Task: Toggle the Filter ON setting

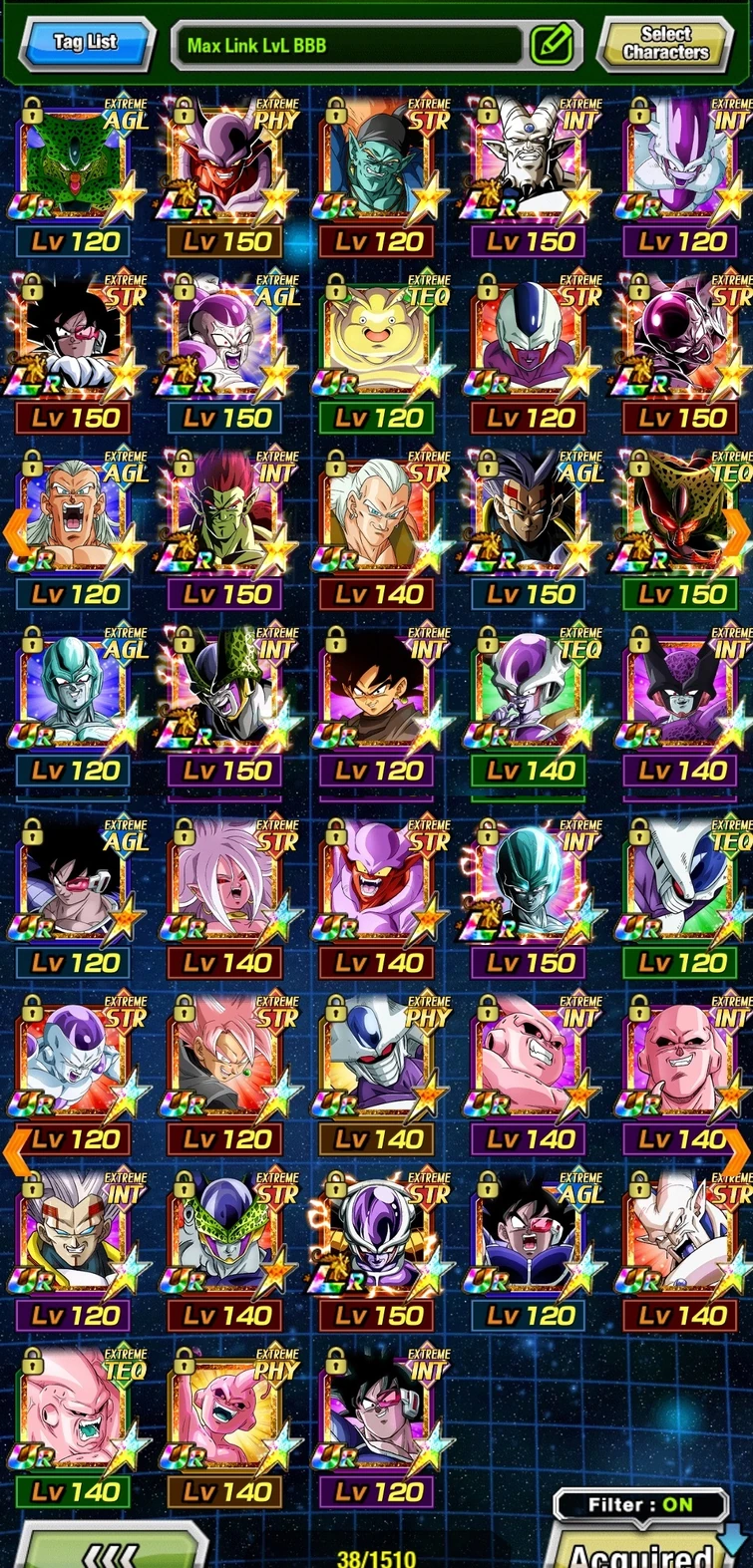Action: tap(641, 1505)
